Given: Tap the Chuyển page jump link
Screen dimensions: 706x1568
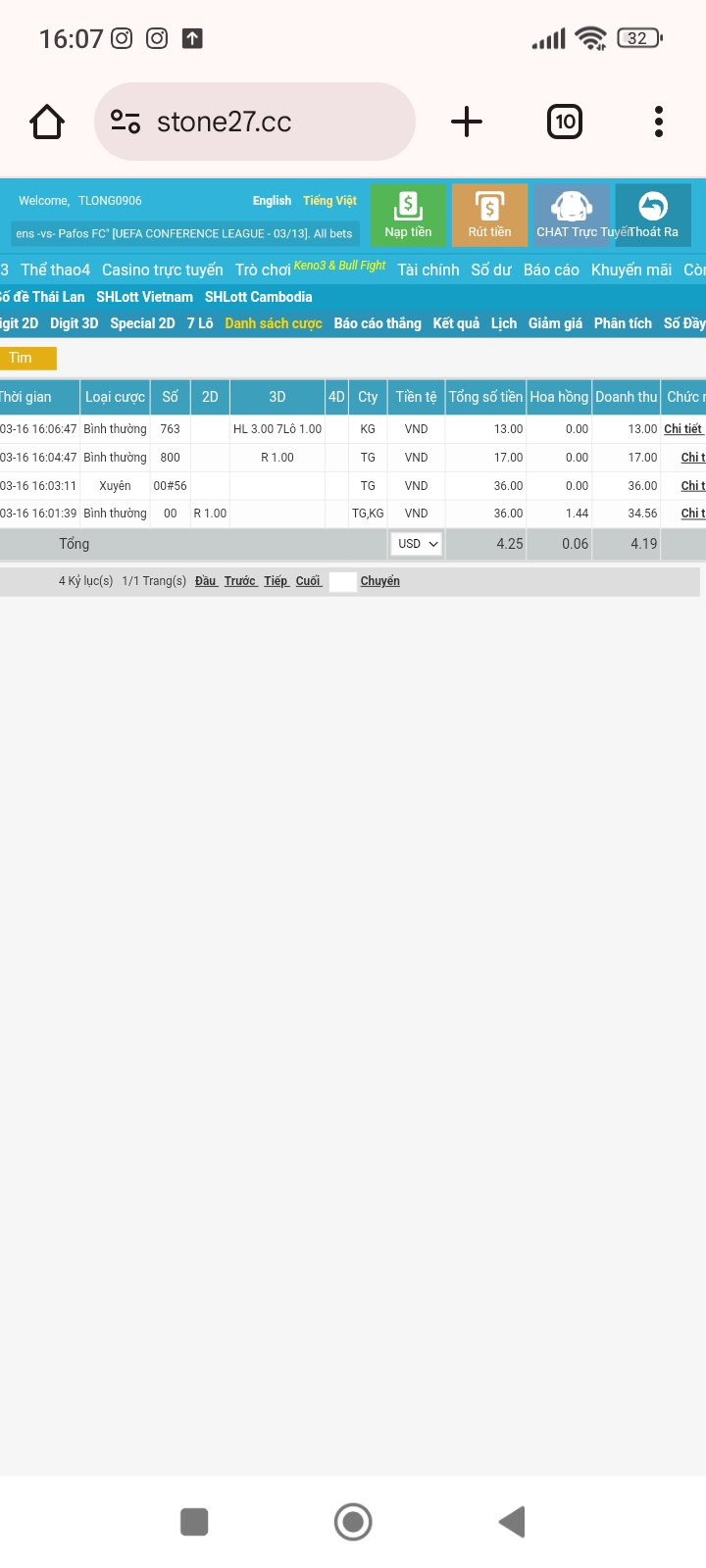Looking at the screenshot, I should pyautogui.click(x=379, y=581).
